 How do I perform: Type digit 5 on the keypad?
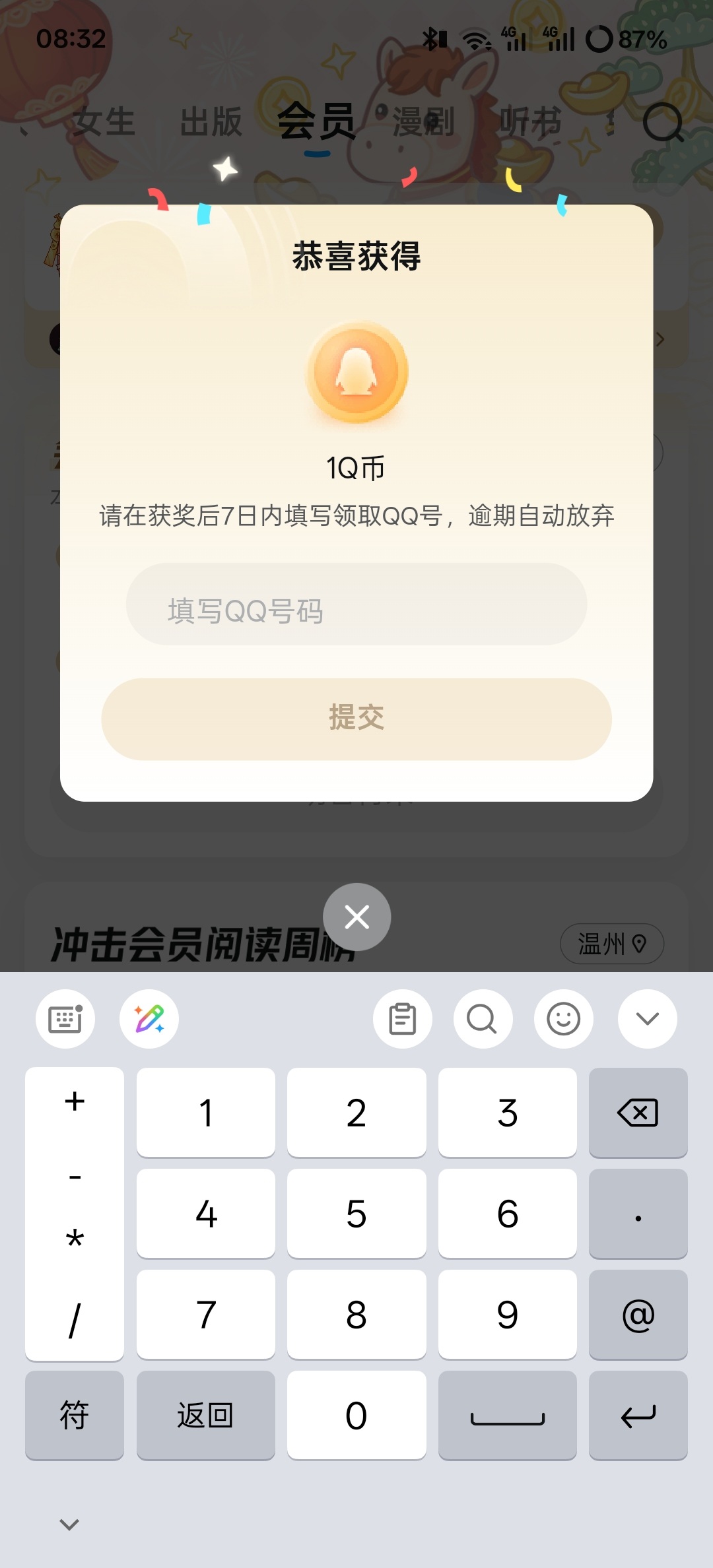pos(356,1214)
